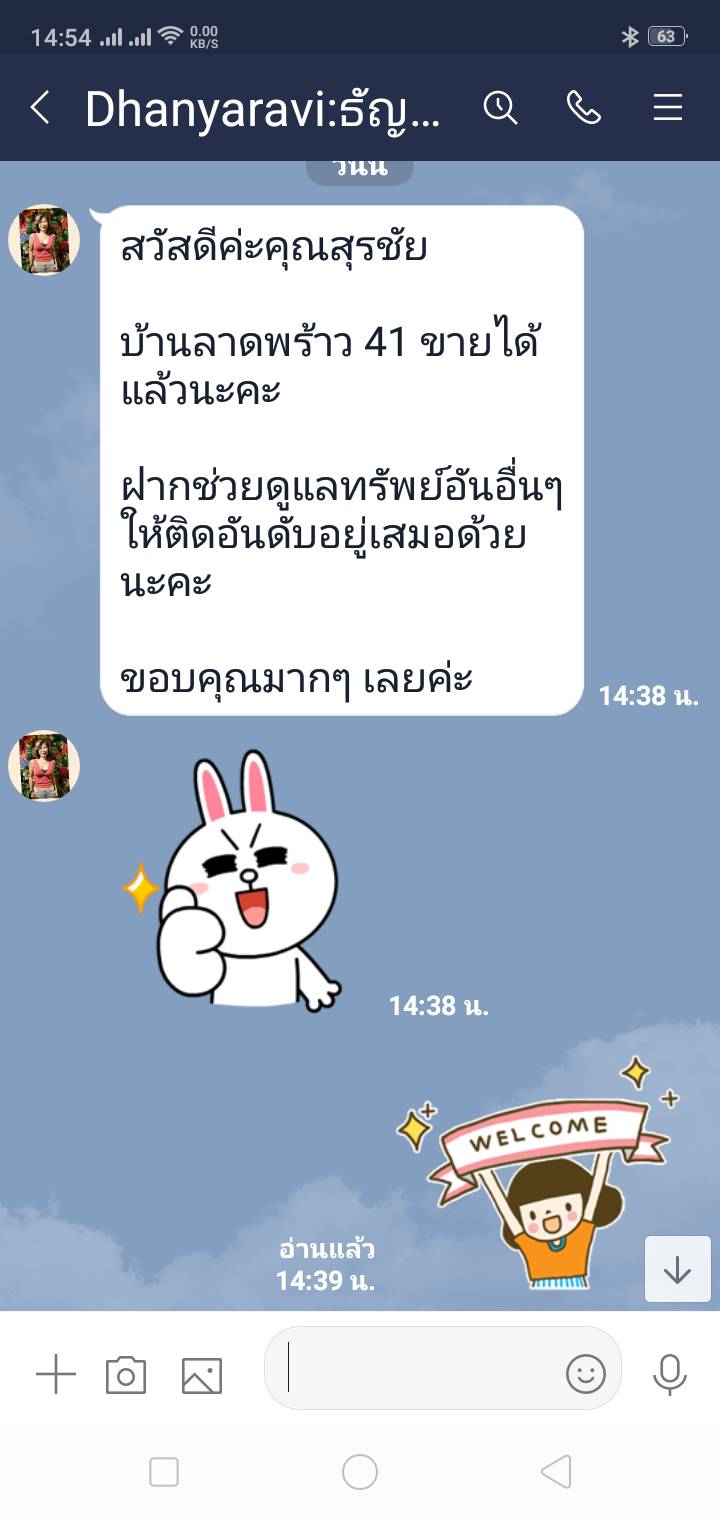Jump to latest message with down arrow

678,1269
